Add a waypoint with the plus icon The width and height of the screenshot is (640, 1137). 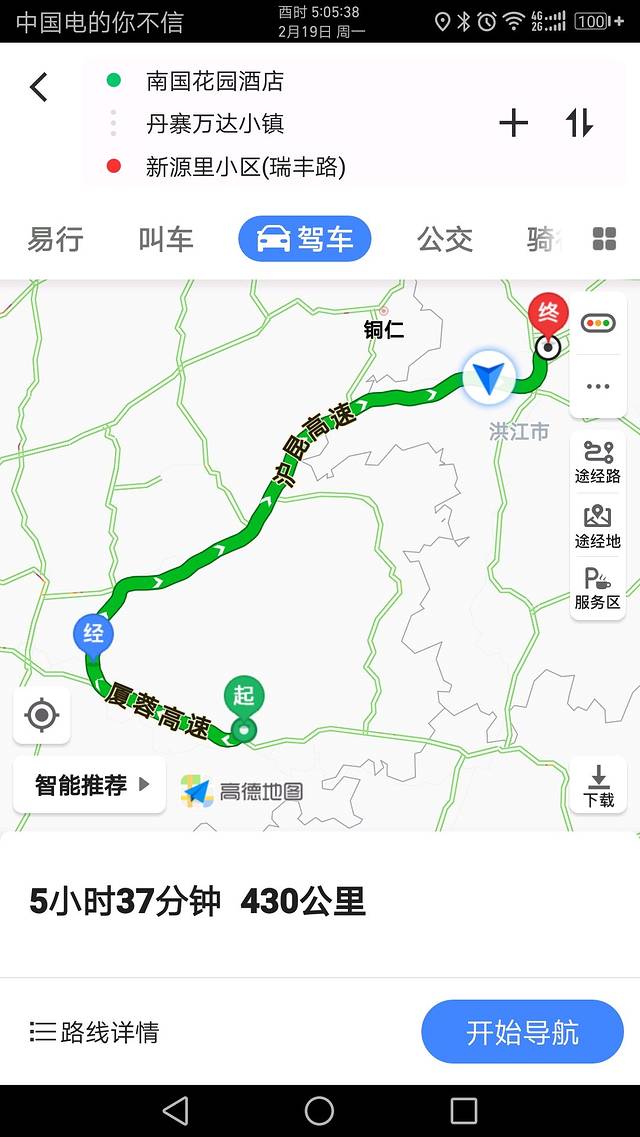point(513,123)
